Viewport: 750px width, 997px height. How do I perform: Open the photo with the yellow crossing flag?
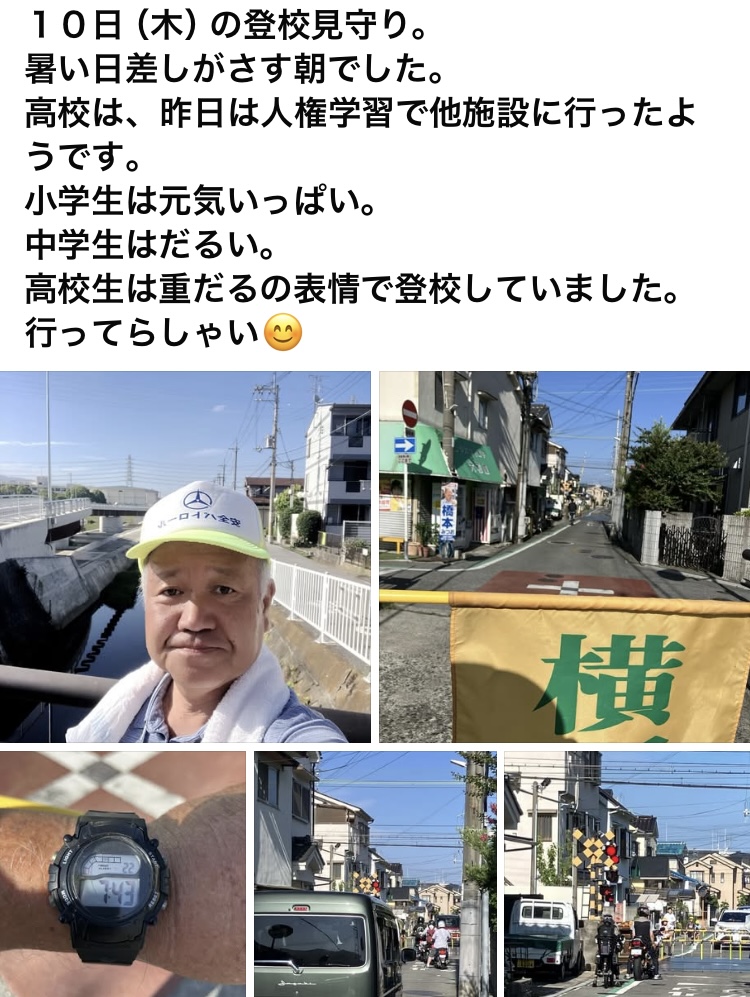pyautogui.click(x=564, y=557)
